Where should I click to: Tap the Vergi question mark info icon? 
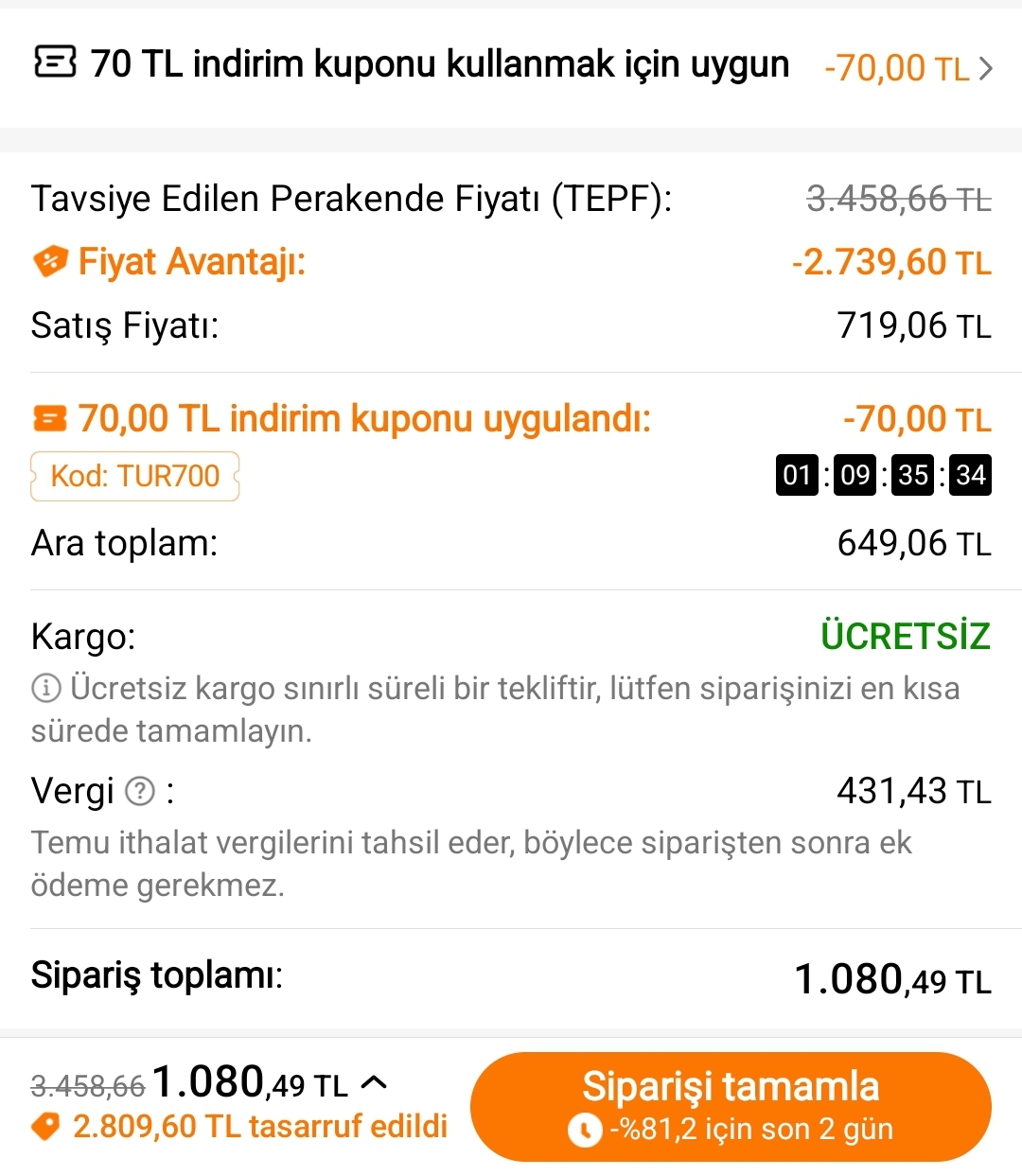point(140,791)
